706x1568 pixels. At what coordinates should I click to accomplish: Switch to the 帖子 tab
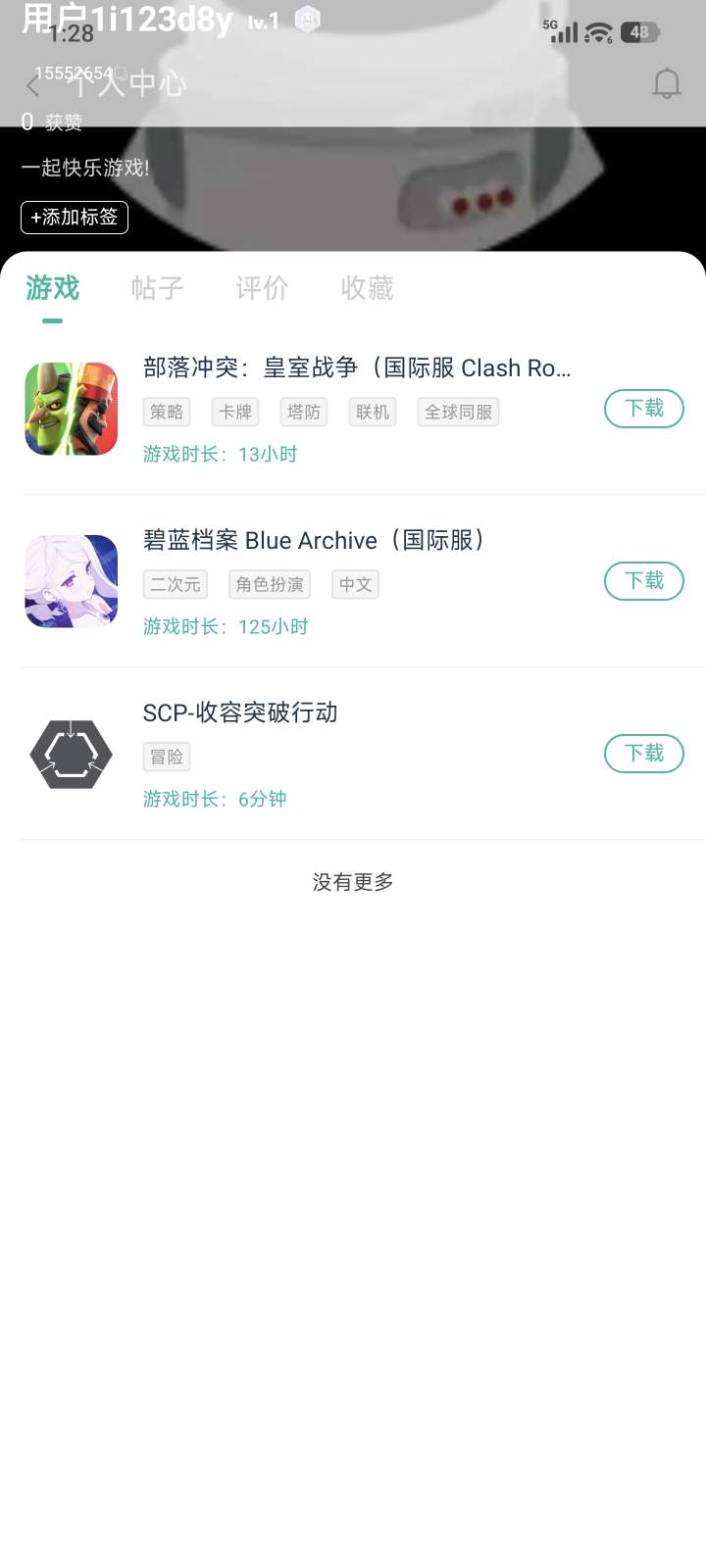coord(156,288)
